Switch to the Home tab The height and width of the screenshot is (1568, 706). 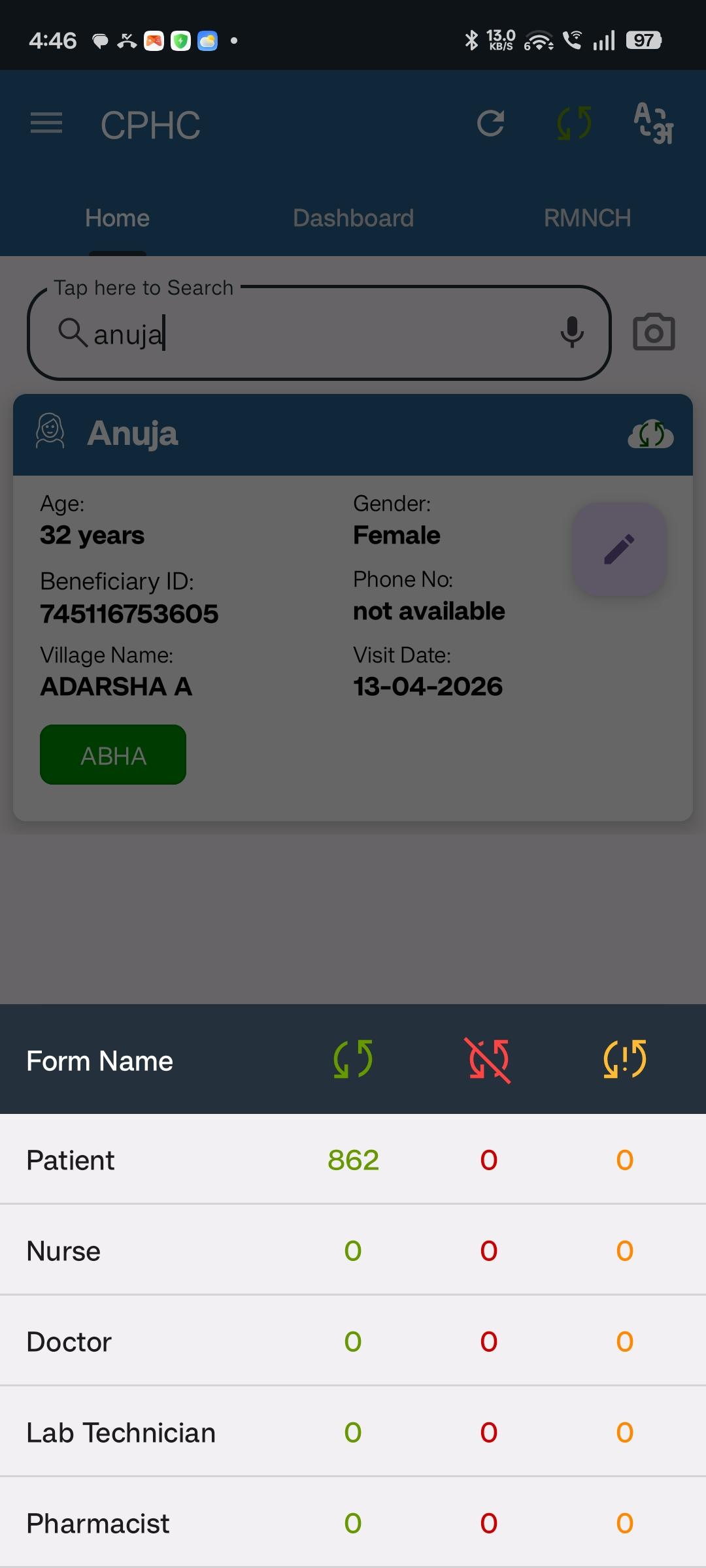point(117,218)
